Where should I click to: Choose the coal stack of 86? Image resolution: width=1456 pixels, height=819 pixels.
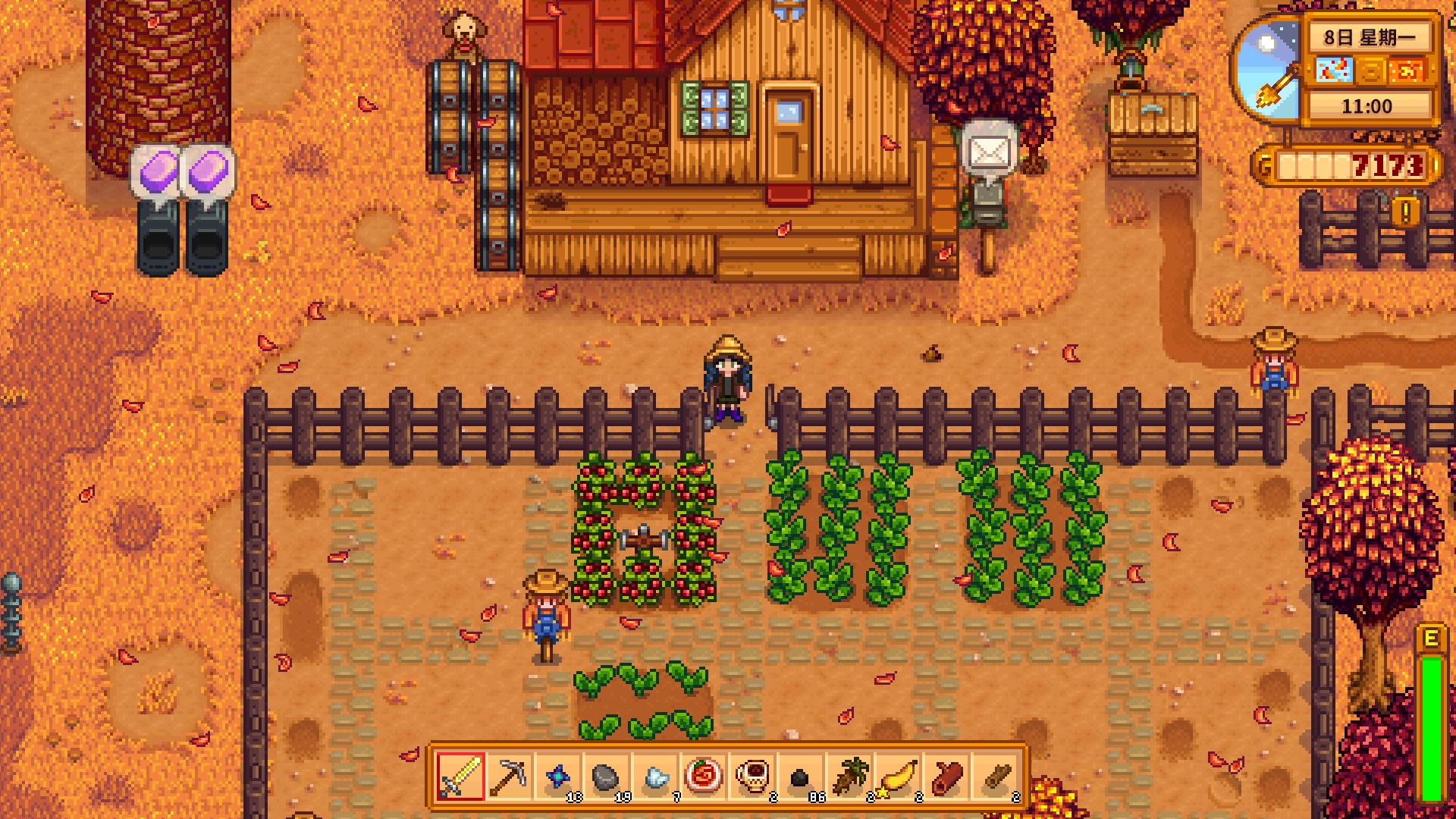(800, 777)
